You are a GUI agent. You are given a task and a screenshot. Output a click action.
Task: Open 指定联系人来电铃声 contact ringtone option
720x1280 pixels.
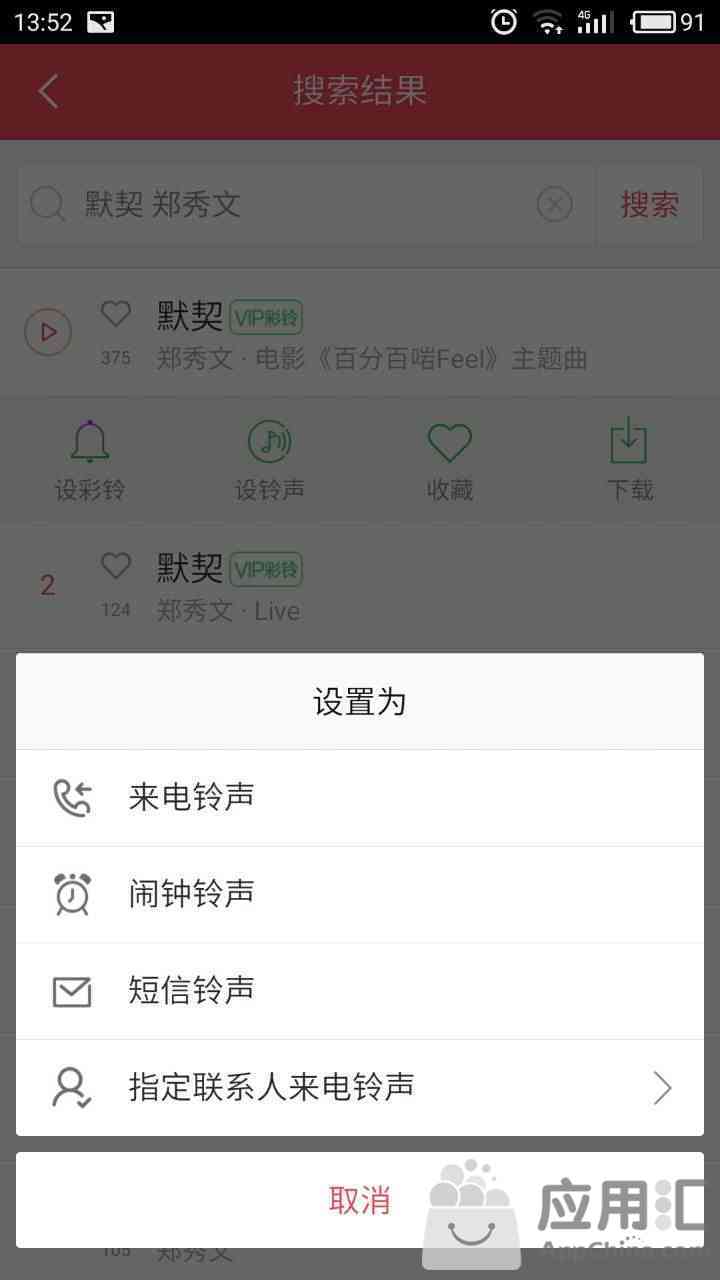tap(360, 1087)
